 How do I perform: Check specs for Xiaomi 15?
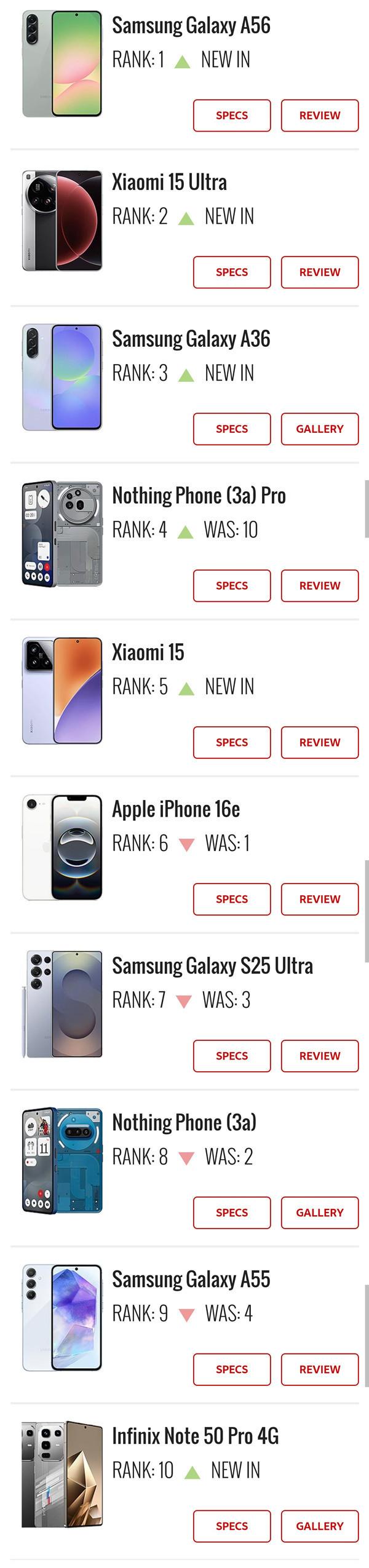point(232,743)
